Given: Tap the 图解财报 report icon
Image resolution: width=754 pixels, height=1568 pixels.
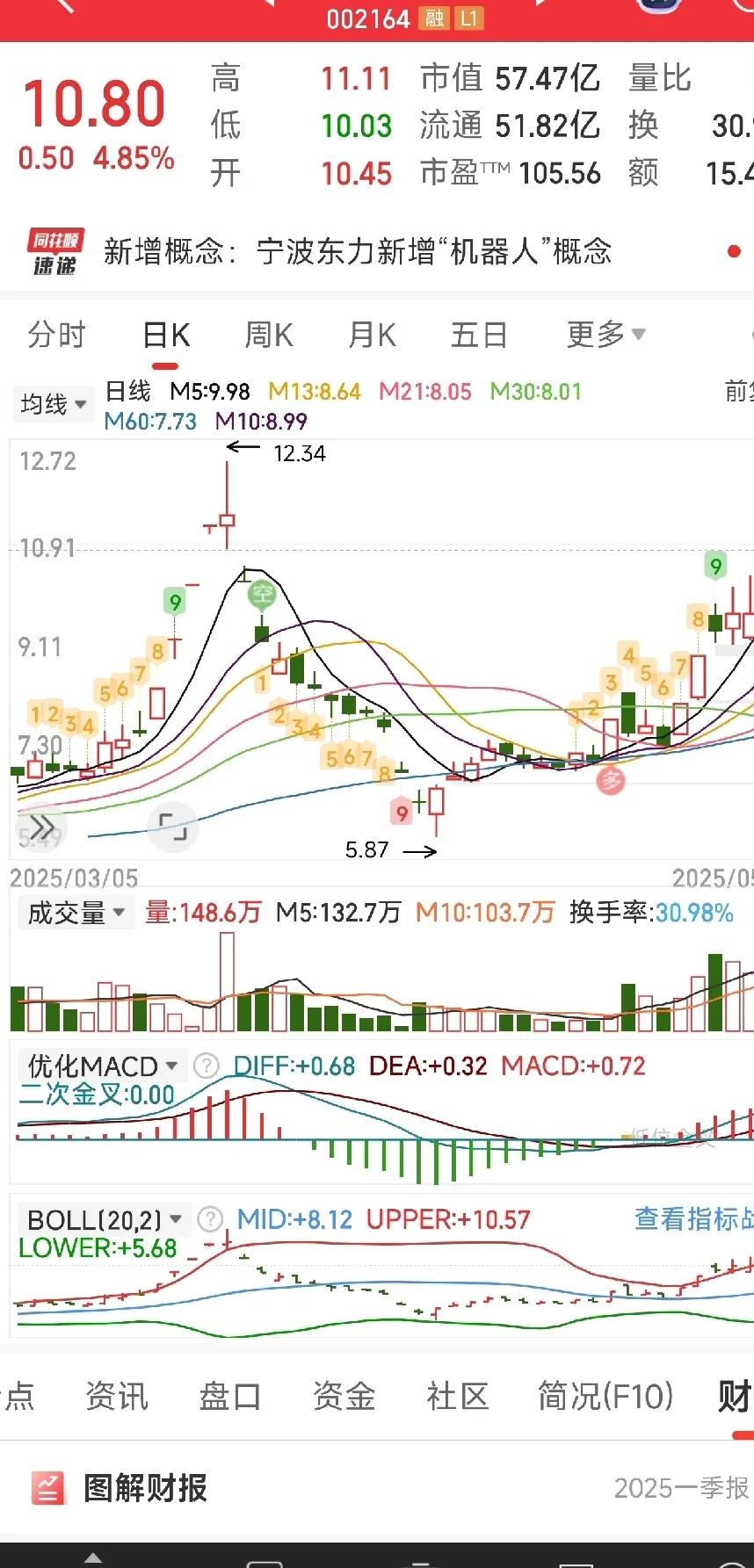Looking at the screenshot, I should click(48, 1488).
